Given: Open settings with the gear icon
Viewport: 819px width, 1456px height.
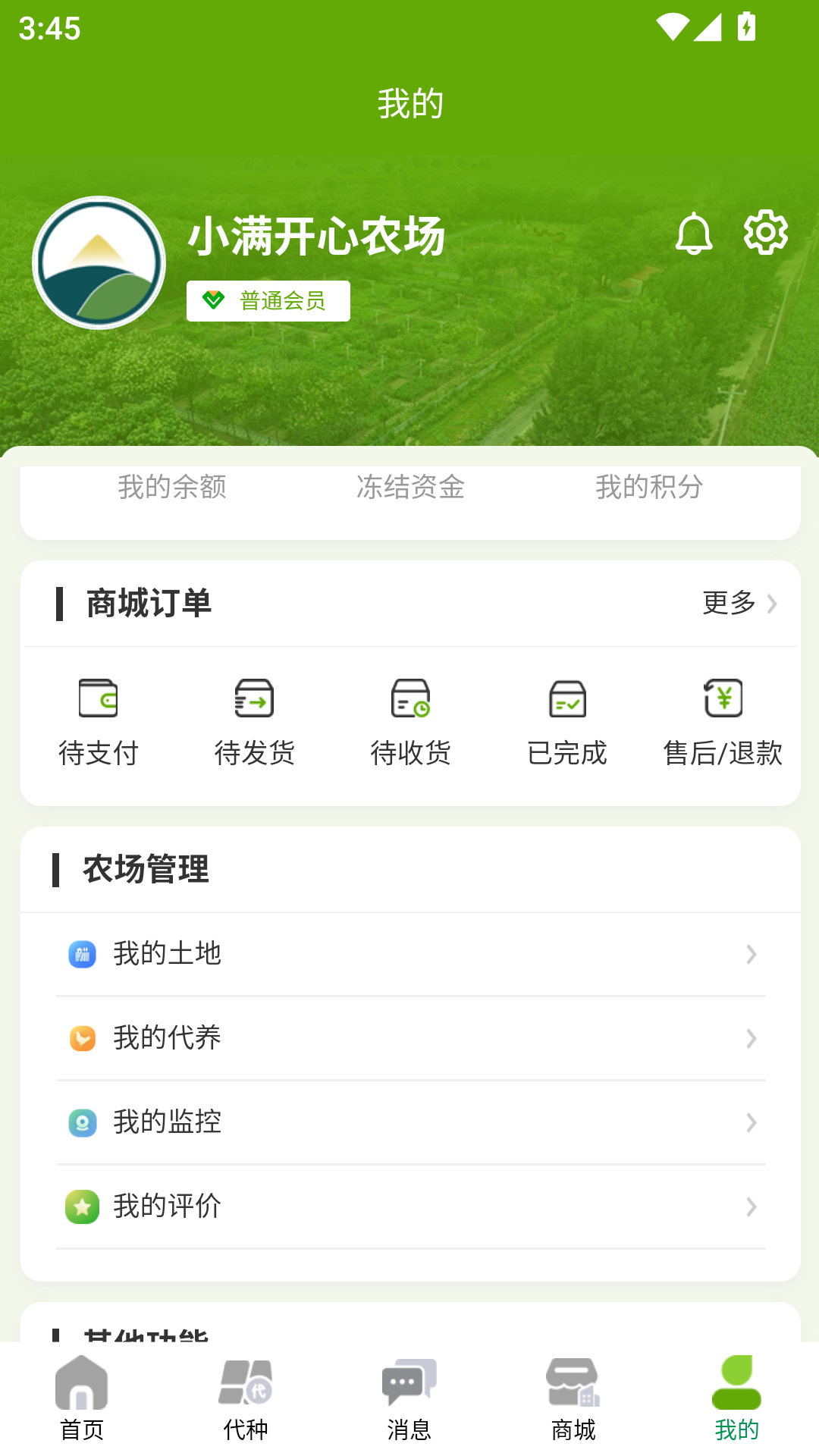Looking at the screenshot, I should point(764,234).
